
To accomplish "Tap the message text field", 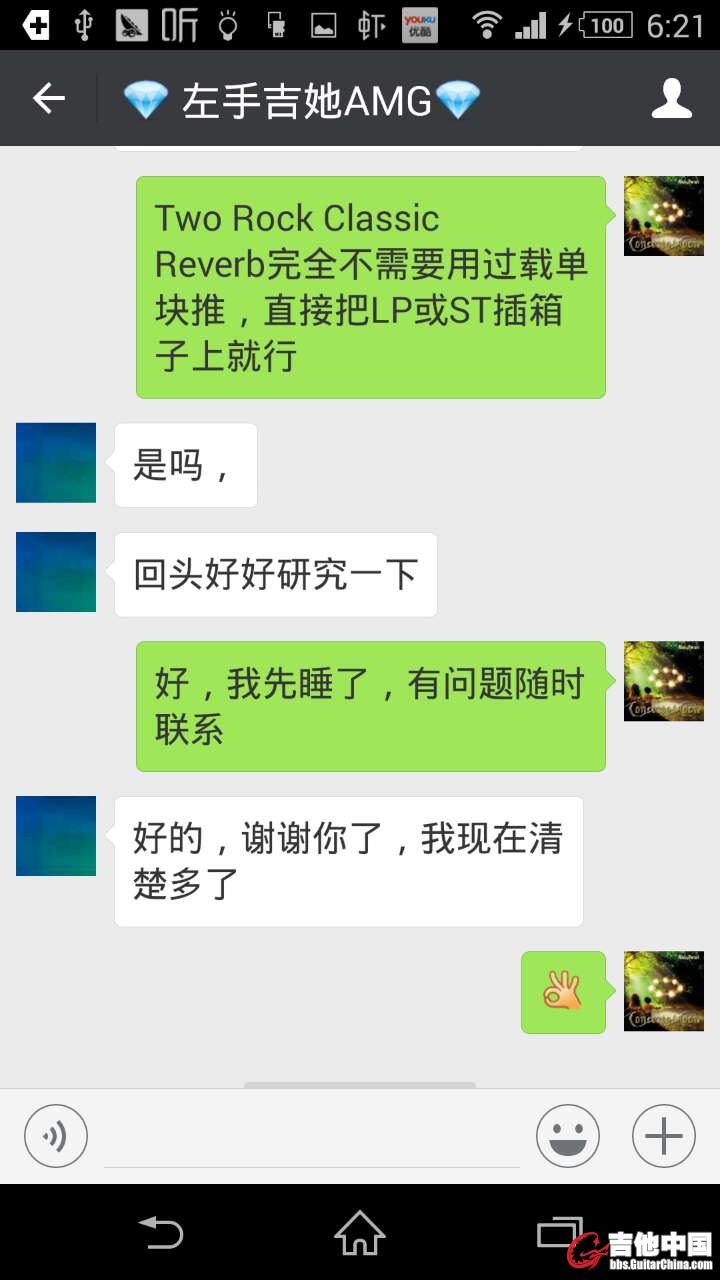I will 312,1138.
